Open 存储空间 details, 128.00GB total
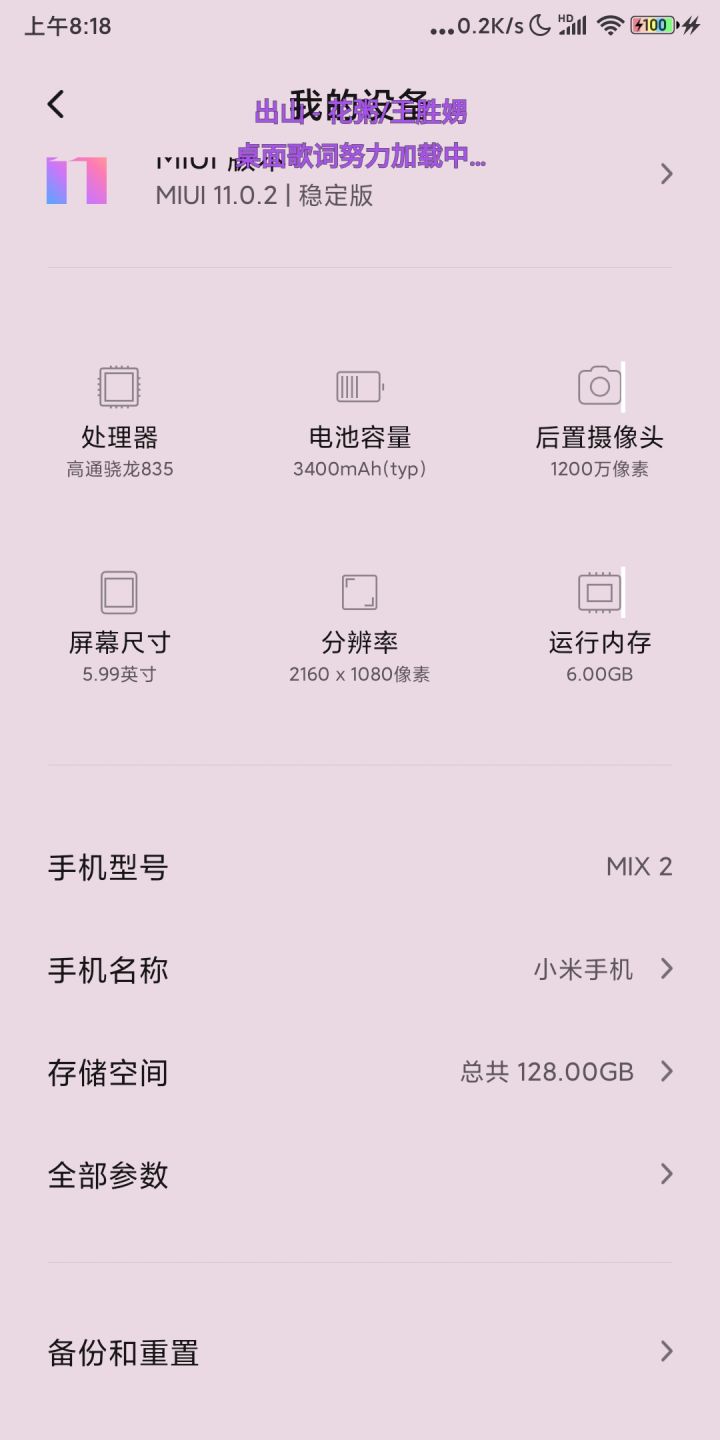Screen dimensions: 720x1440 pos(360,1072)
